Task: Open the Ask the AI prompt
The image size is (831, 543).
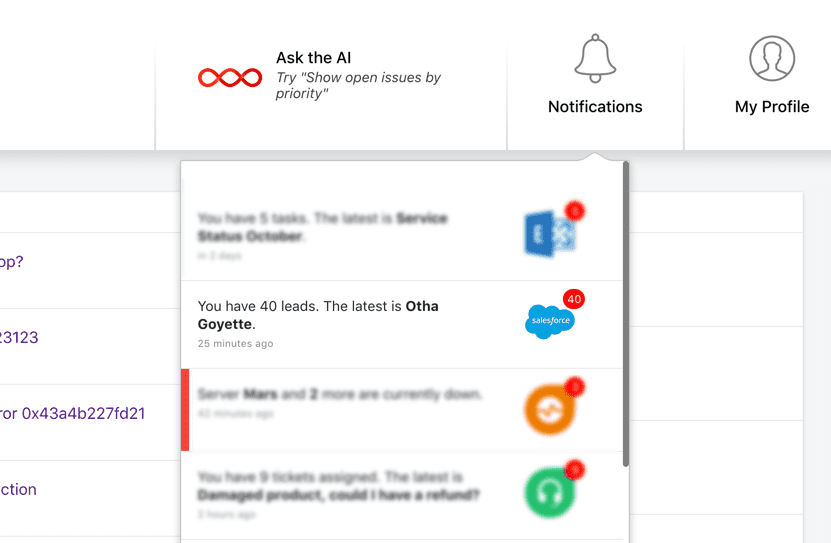Action: pos(330,77)
